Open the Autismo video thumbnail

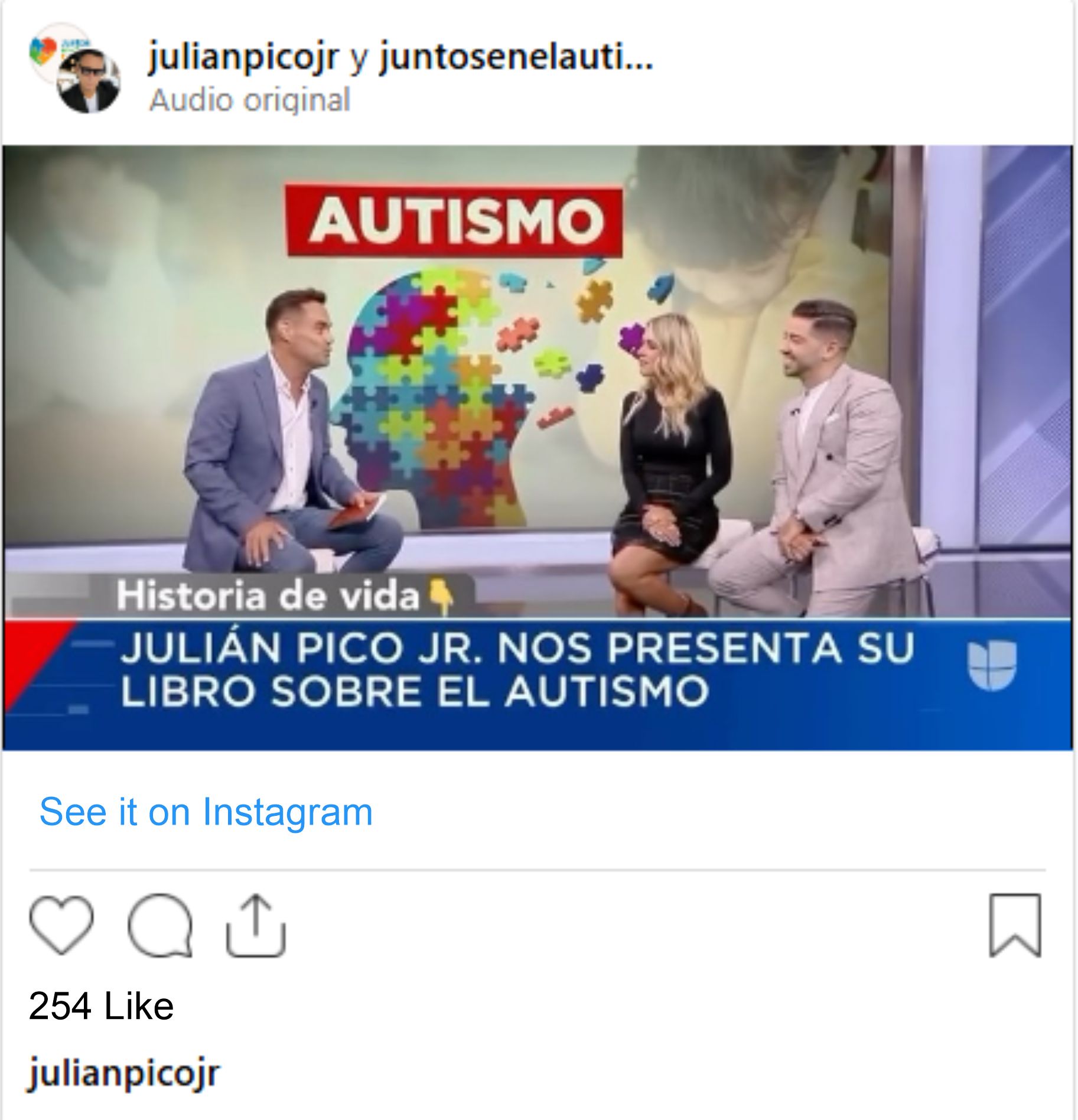point(538,447)
